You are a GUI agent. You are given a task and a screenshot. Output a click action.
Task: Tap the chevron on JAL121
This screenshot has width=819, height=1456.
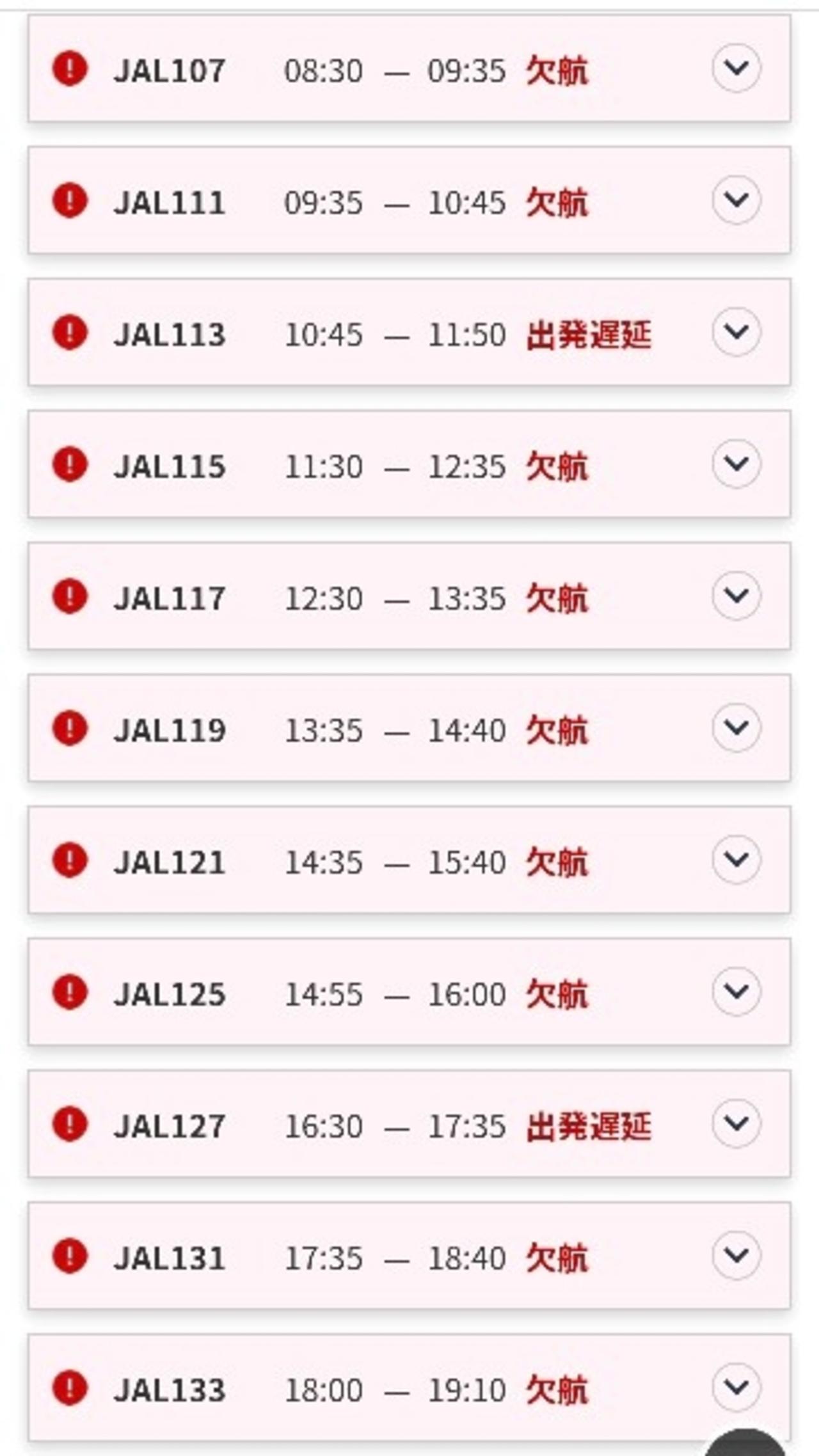tap(736, 860)
